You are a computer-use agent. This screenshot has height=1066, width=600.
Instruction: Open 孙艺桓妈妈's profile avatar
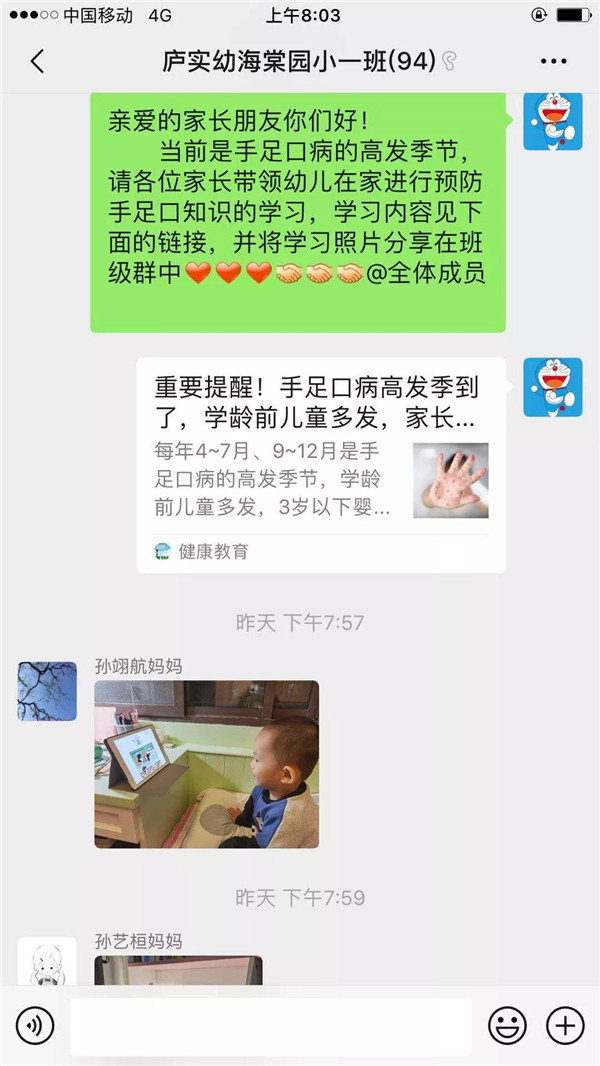47,962
